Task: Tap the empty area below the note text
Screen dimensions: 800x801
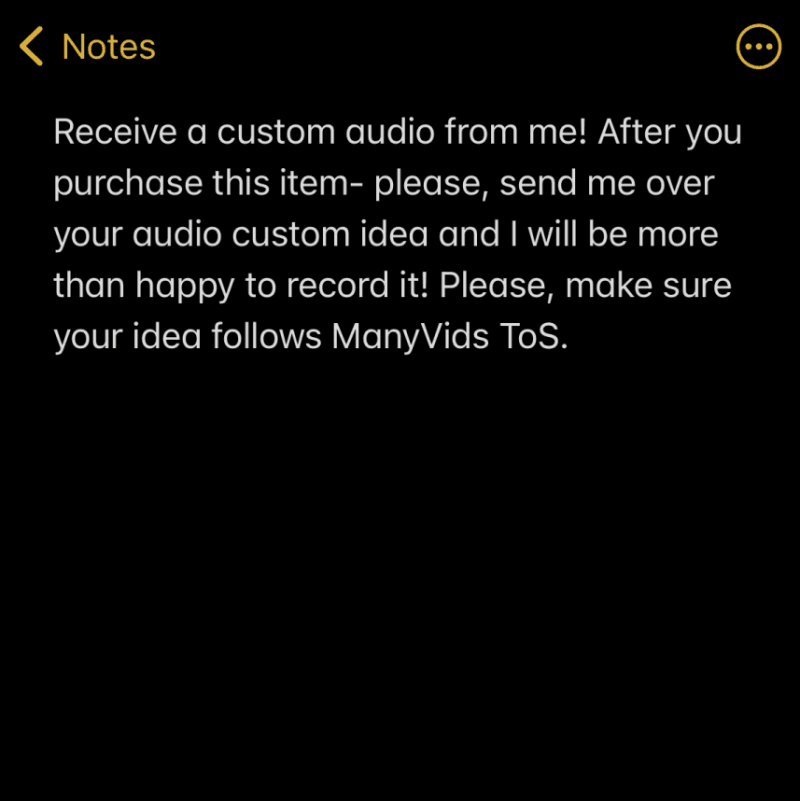Action: point(400,550)
